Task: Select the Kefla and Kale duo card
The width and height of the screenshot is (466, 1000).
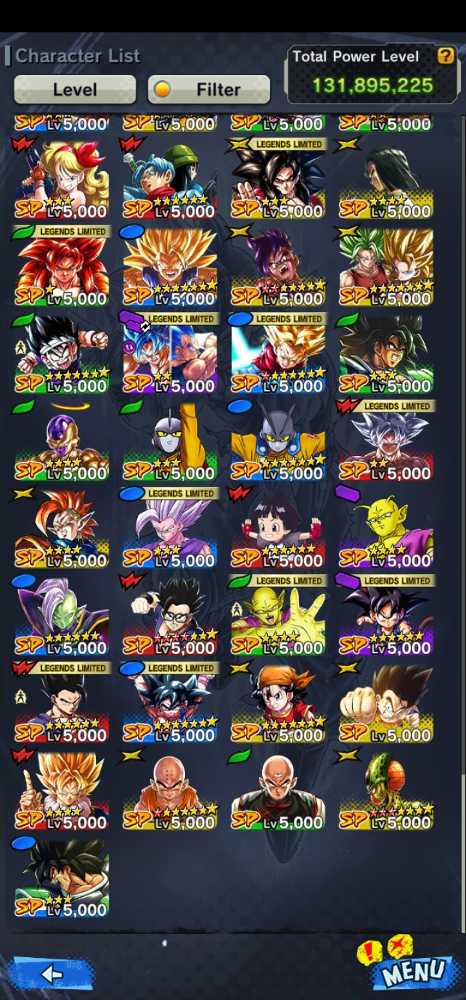Action: click(x=386, y=267)
